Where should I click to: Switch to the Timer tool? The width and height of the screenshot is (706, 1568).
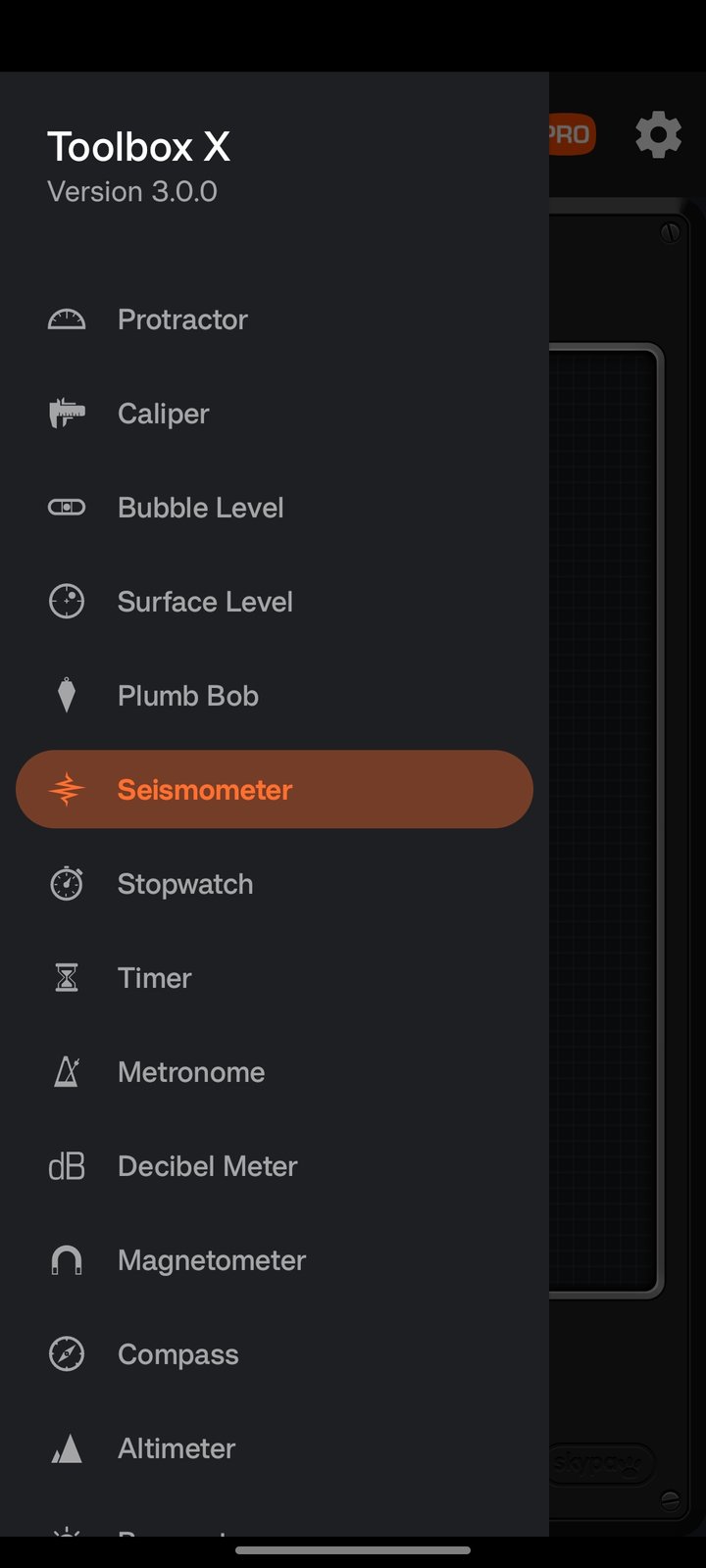[155, 978]
